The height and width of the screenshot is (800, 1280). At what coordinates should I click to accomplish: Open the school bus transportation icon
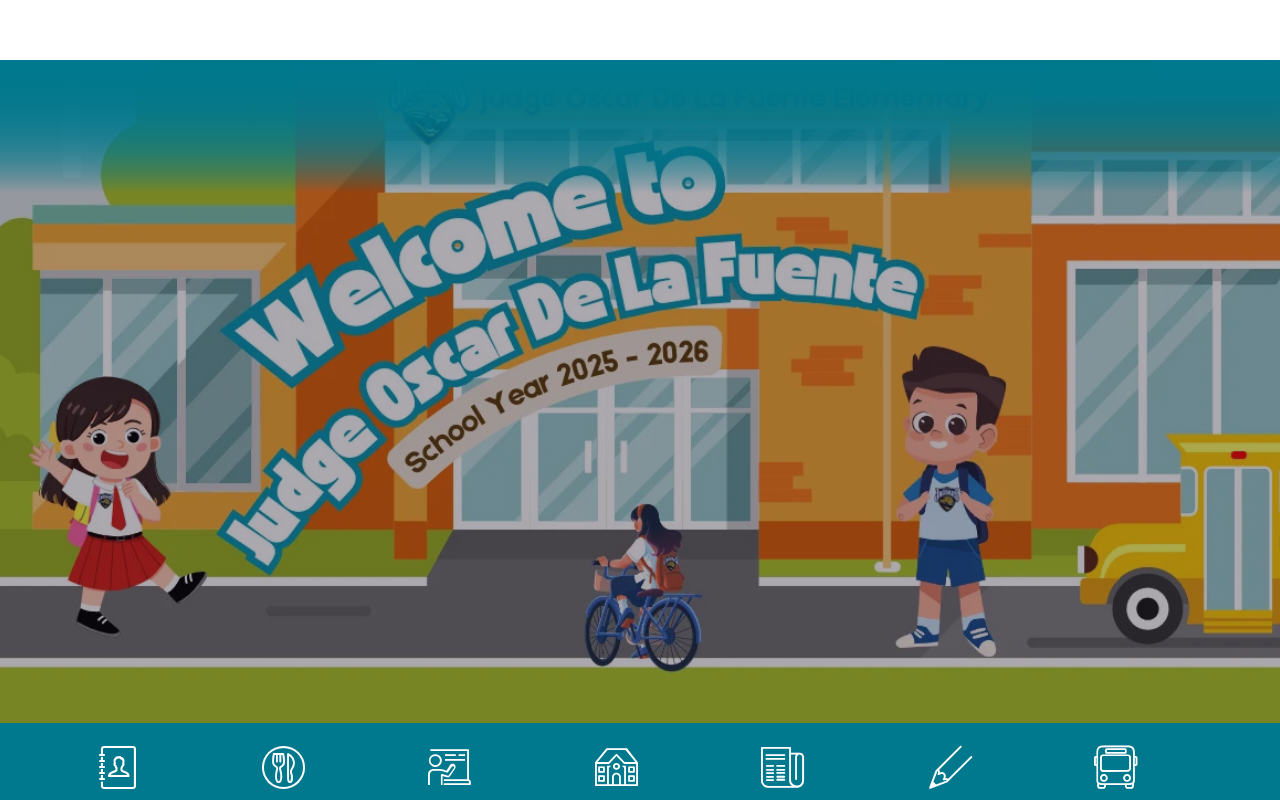(x=1115, y=767)
